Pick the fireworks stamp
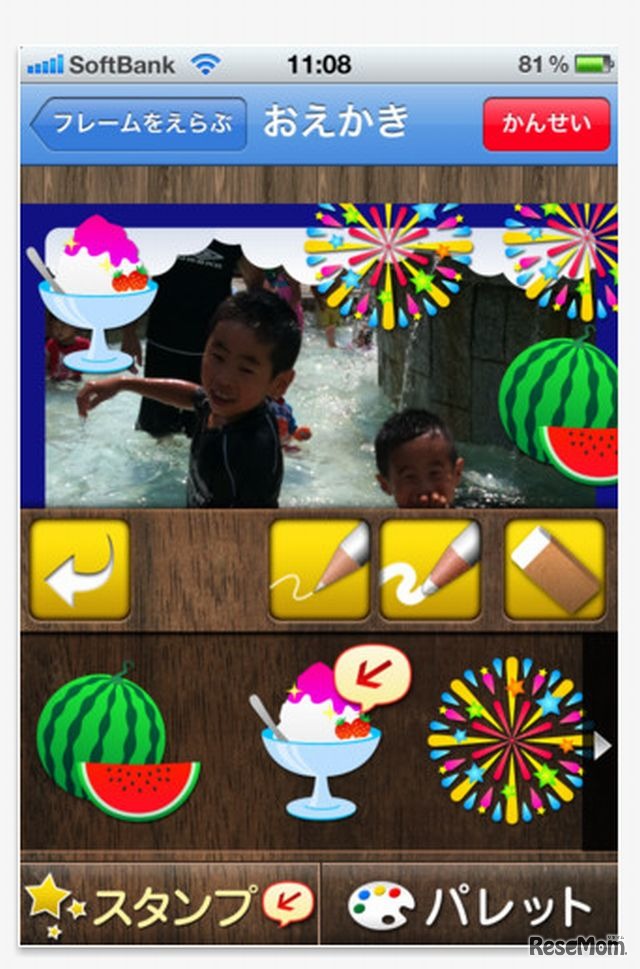The height and width of the screenshot is (969, 640). click(x=506, y=740)
